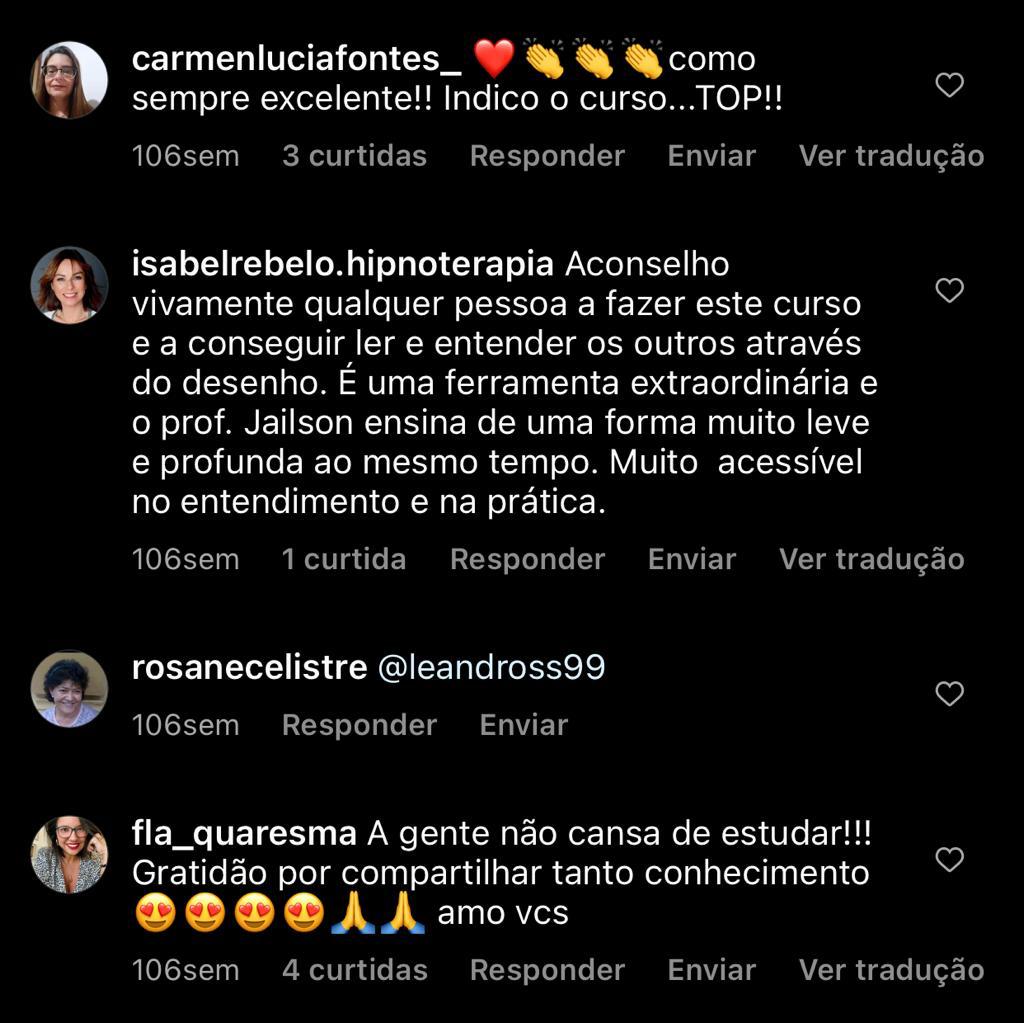
Task: Send fla_quaresma's comment via Enviar
Action: point(711,970)
